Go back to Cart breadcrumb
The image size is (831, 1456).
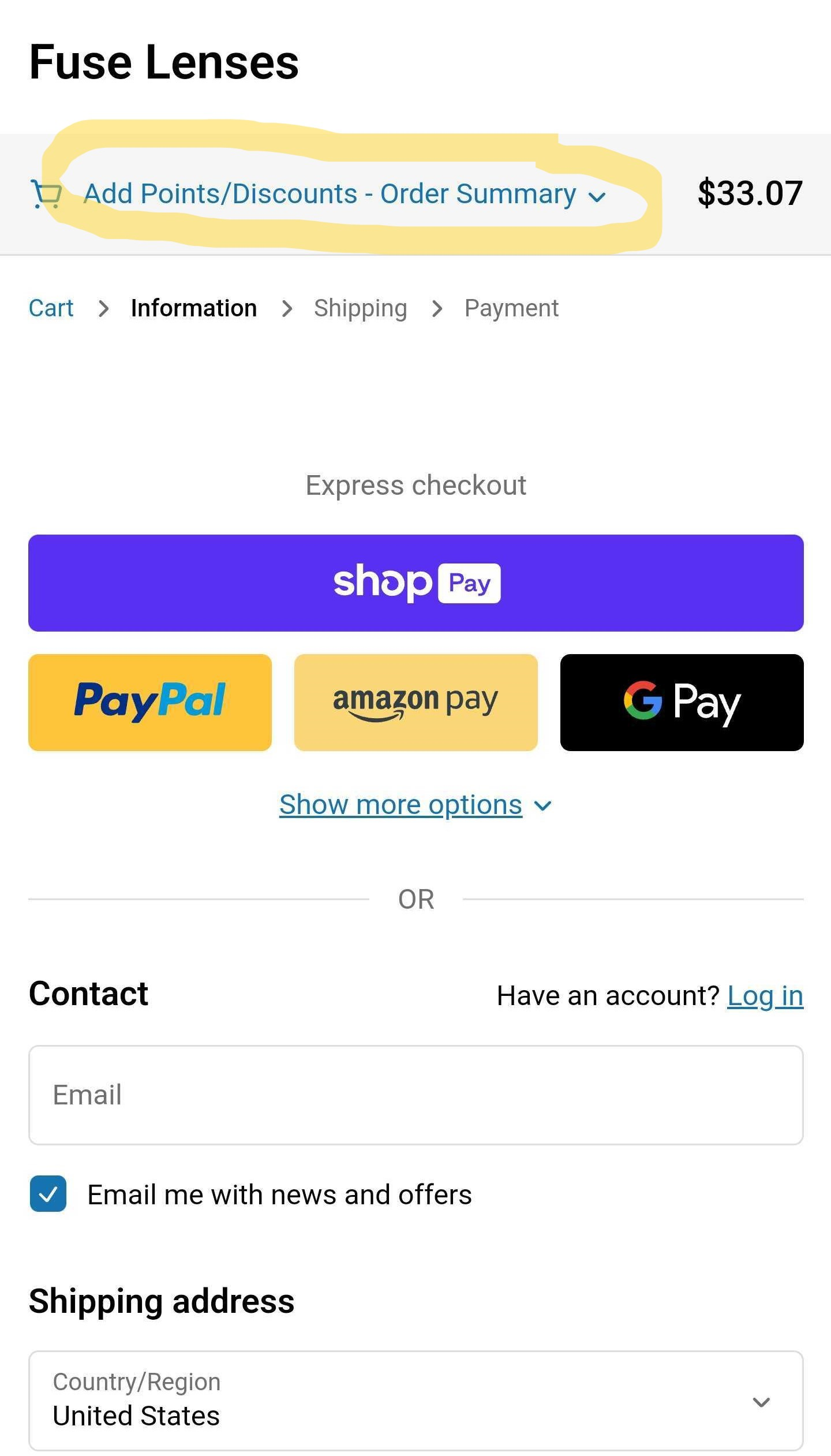coord(51,308)
